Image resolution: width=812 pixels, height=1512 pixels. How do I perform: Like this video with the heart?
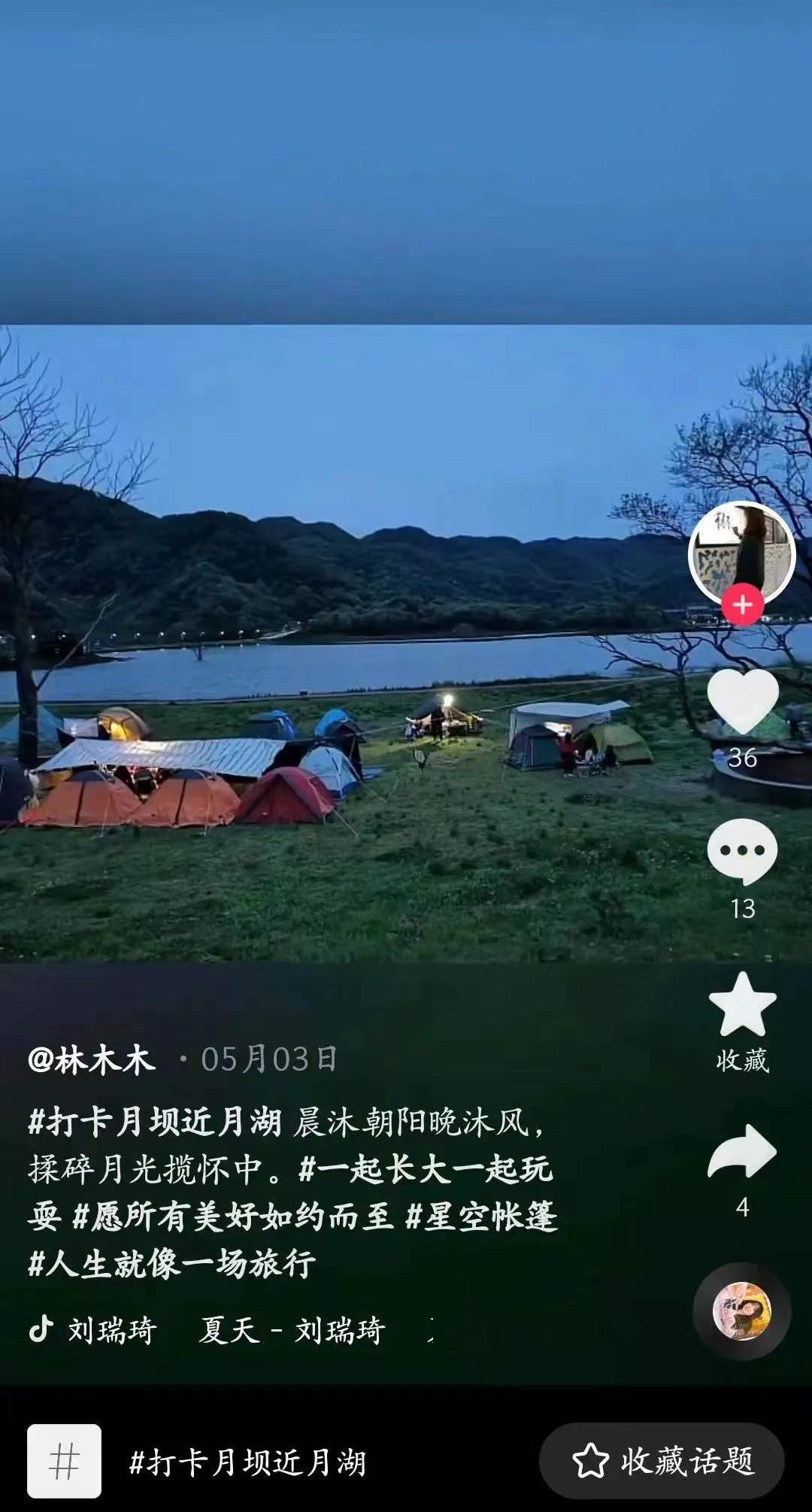pyautogui.click(x=742, y=701)
